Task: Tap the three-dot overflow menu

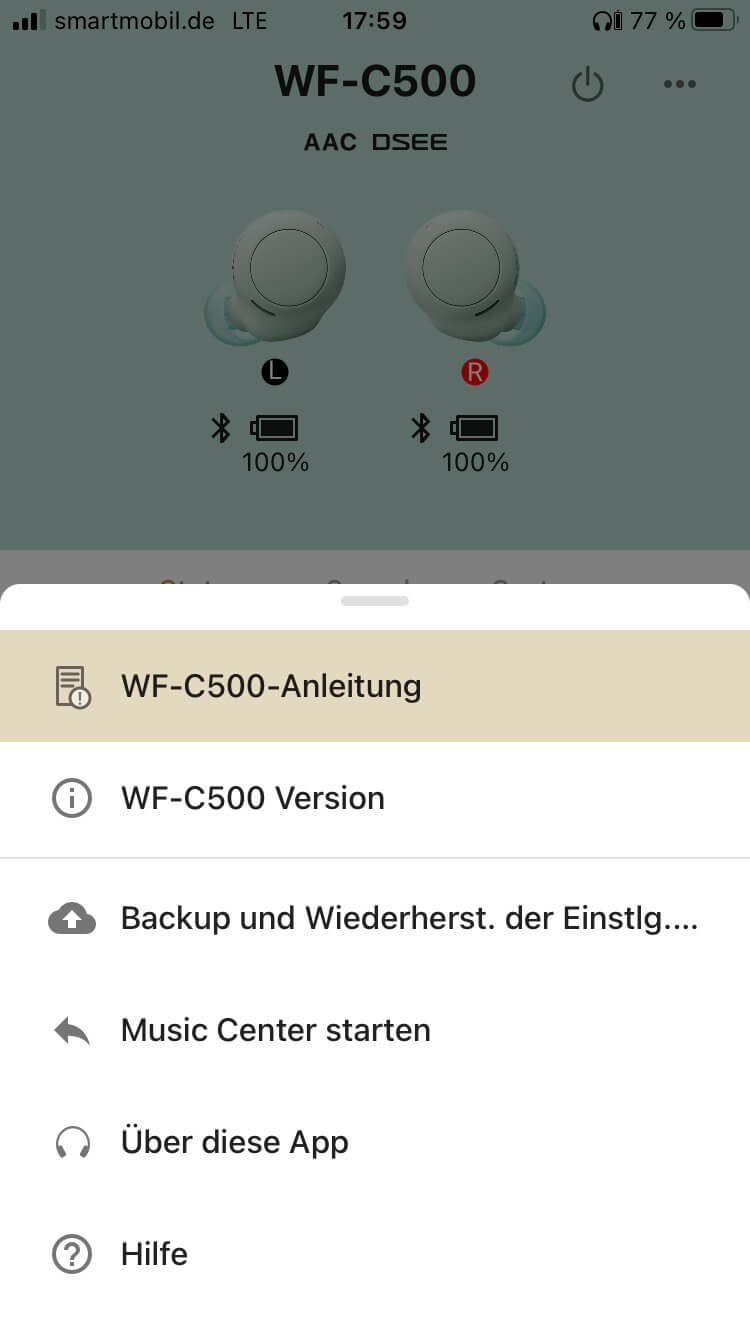Action: (x=679, y=85)
